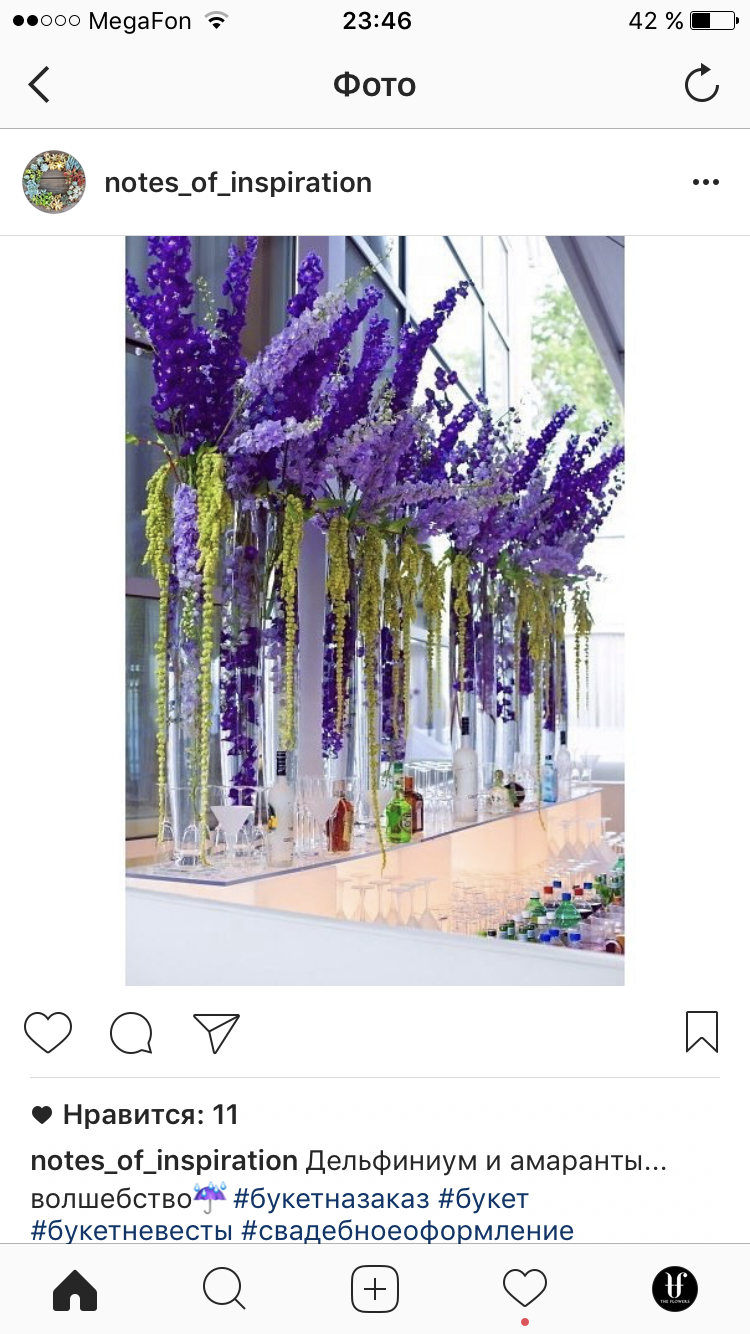Refresh the photo with the reload icon
This screenshot has width=750, height=1334.
[702, 83]
